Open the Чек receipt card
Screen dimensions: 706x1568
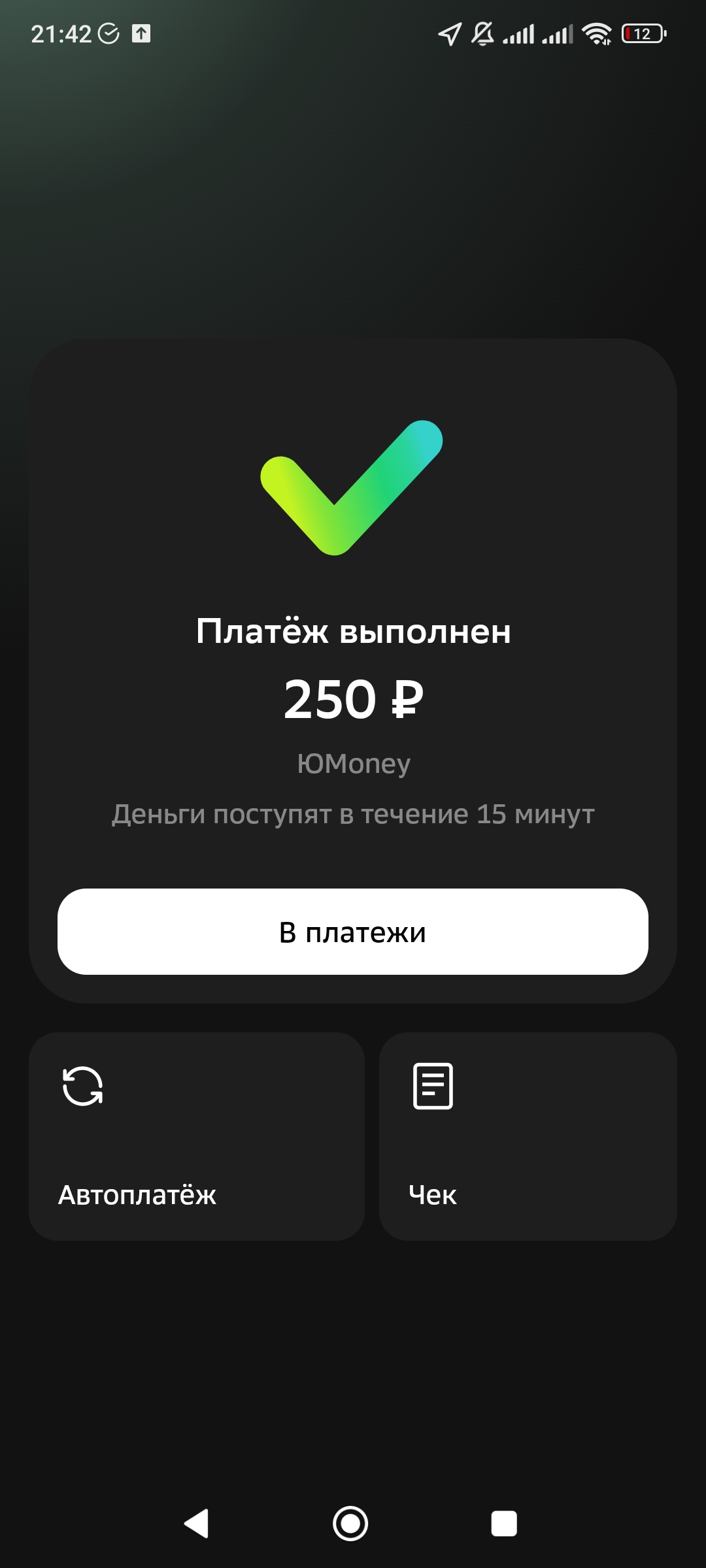pyautogui.click(x=528, y=1137)
